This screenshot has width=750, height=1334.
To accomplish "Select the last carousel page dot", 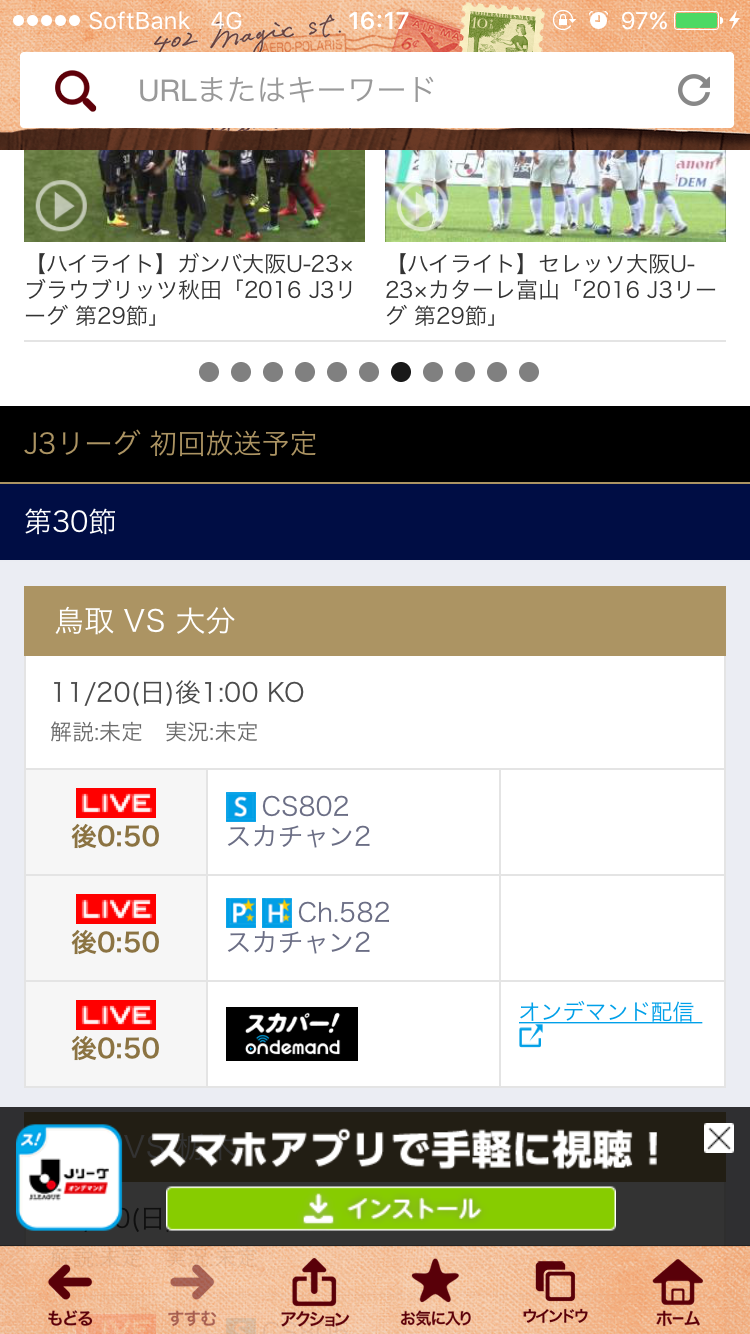I will pos(529,372).
